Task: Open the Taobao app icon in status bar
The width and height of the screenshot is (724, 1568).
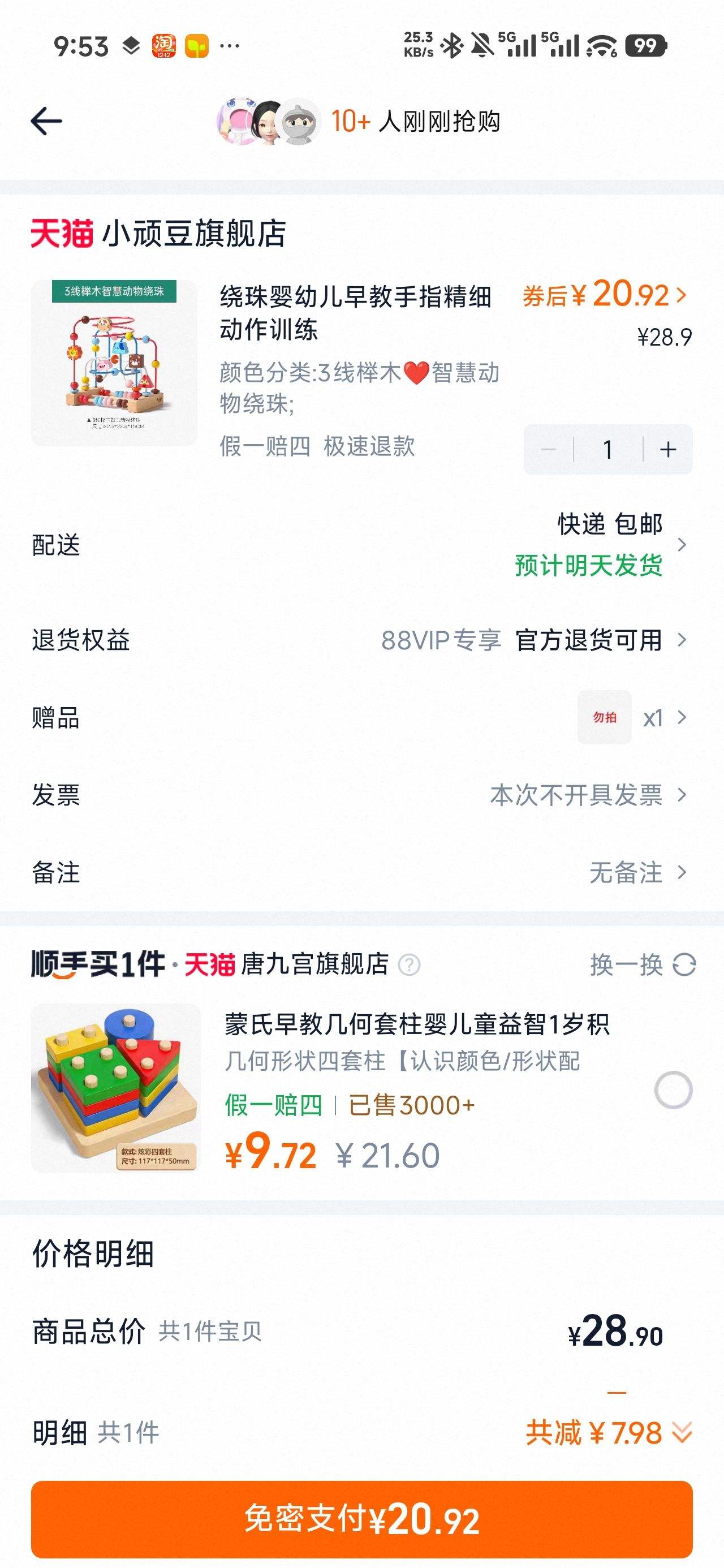Action: 163,42
